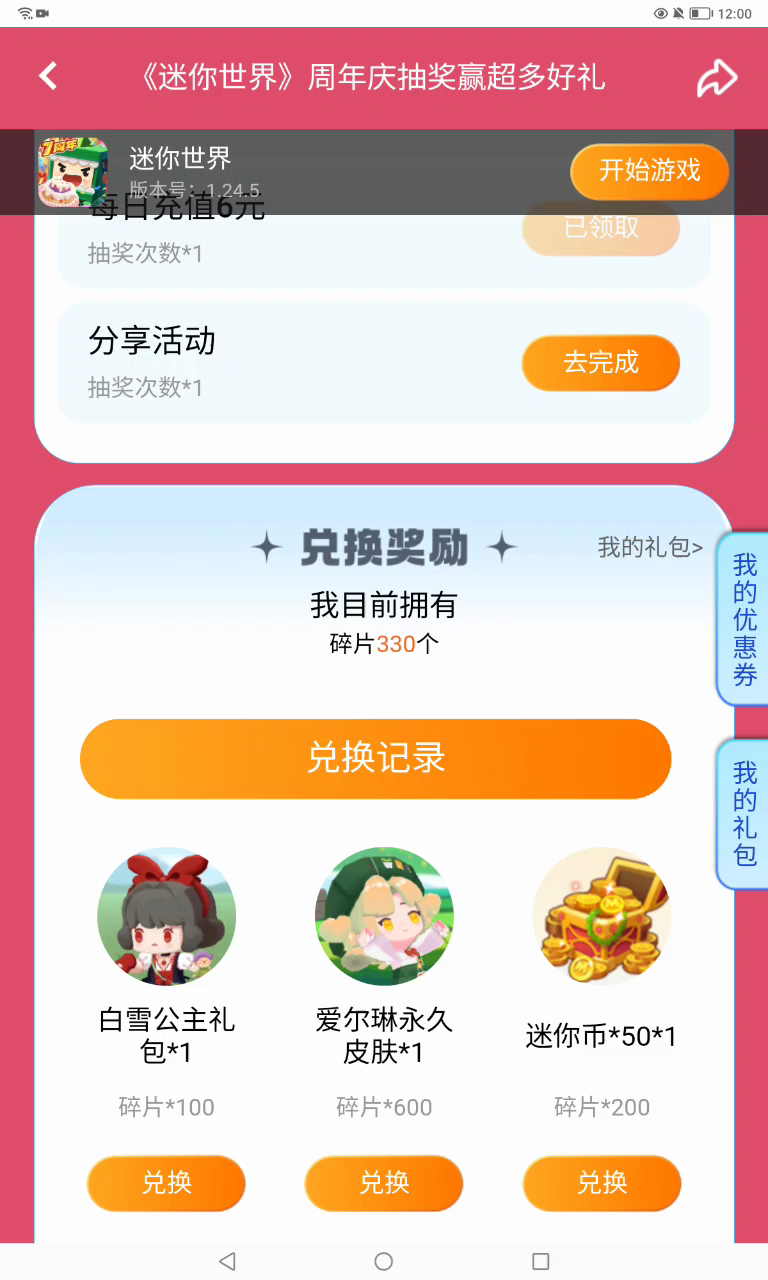Go back using the header arrow
Screen dimensions: 768x1280
[x=48, y=76]
